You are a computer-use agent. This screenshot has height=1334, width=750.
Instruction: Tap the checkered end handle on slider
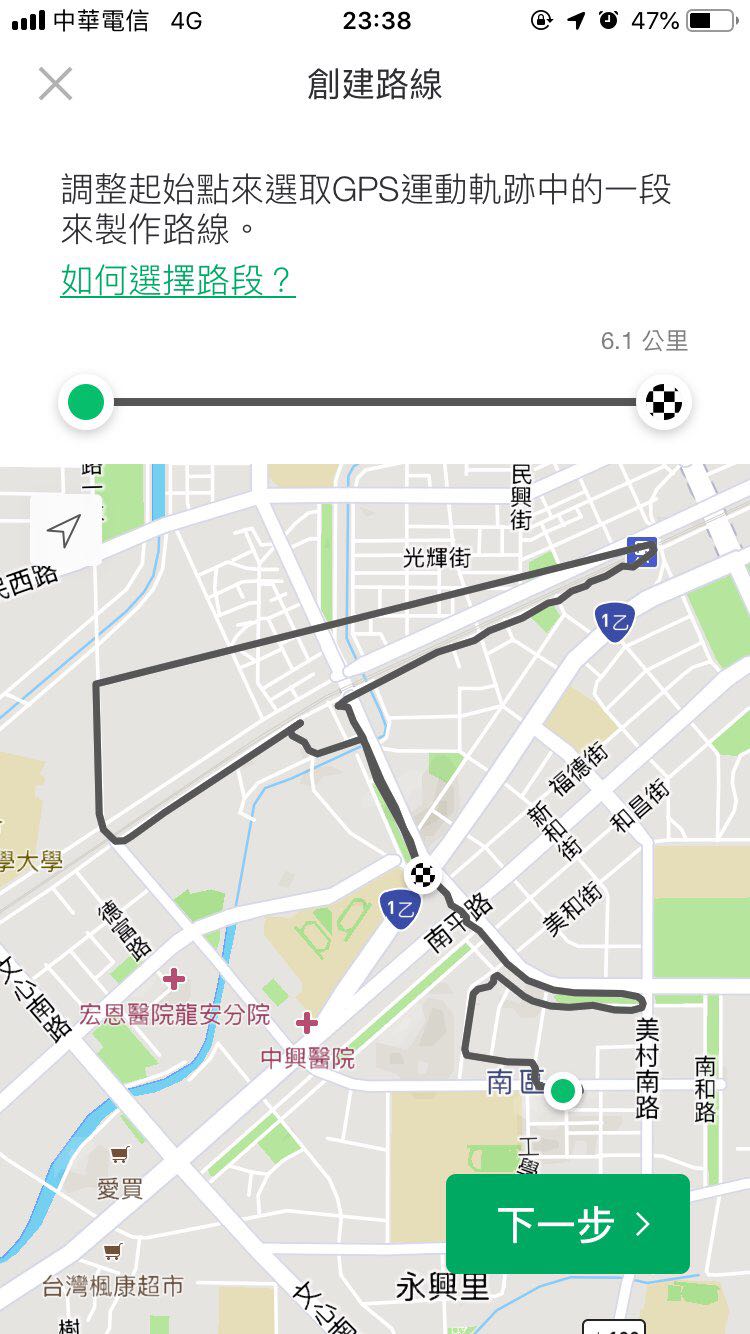[663, 402]
